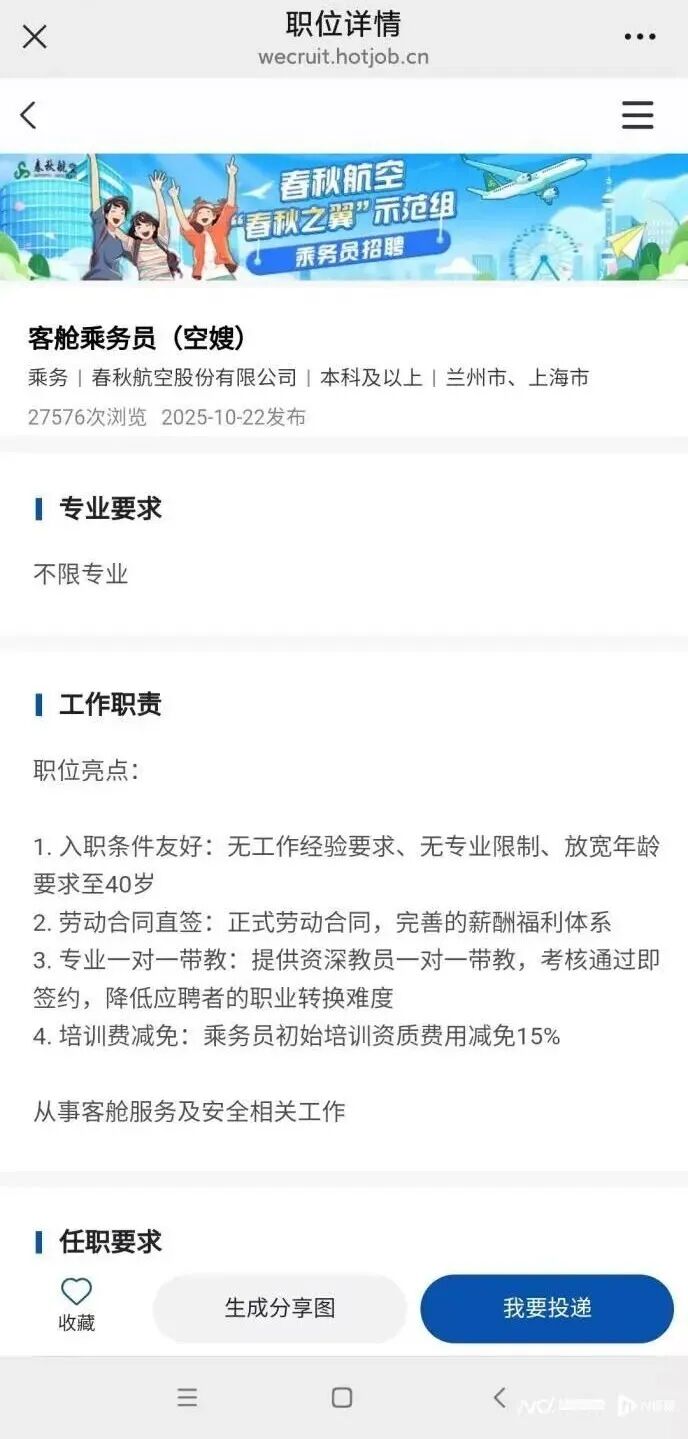This screenshot has width=688, height=1439.
Task: Apply via the 我要投递 button
Action: [546, 1307]
